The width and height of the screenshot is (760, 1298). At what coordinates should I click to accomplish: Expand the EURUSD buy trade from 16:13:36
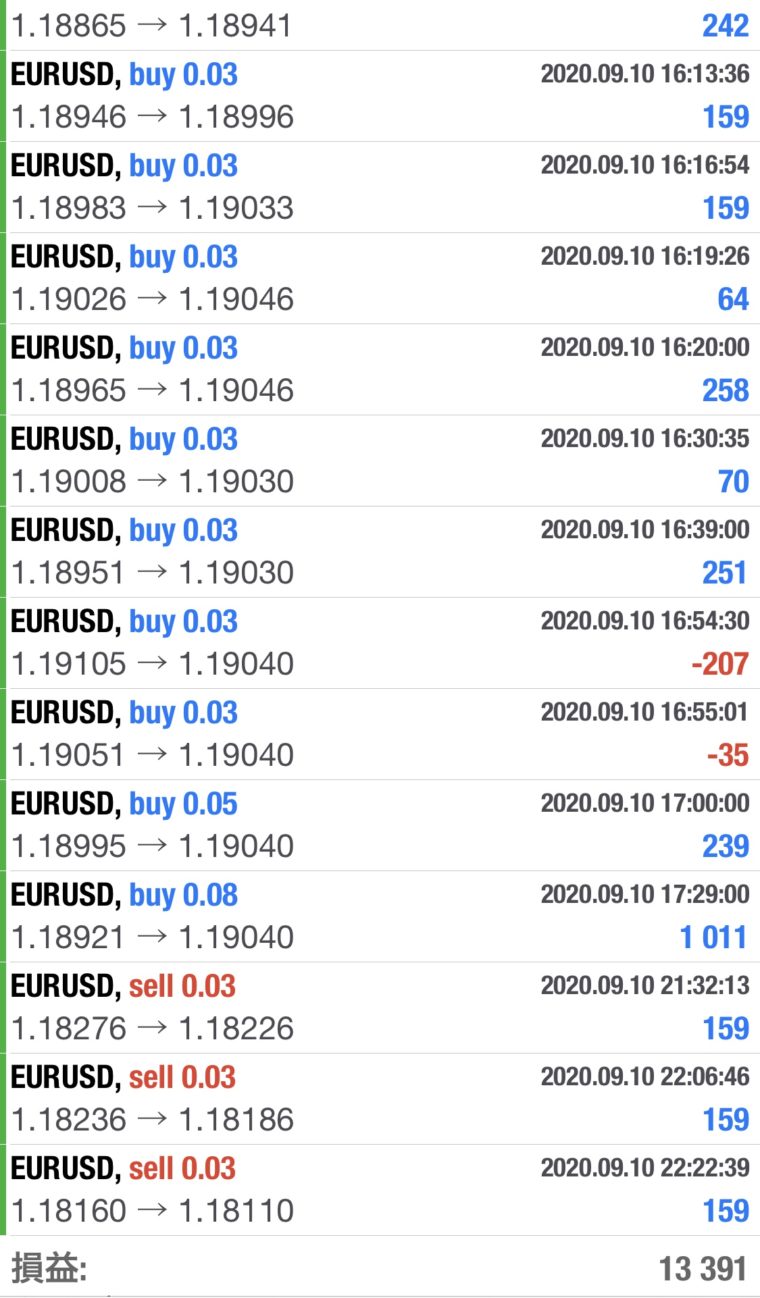coord(380,96)
